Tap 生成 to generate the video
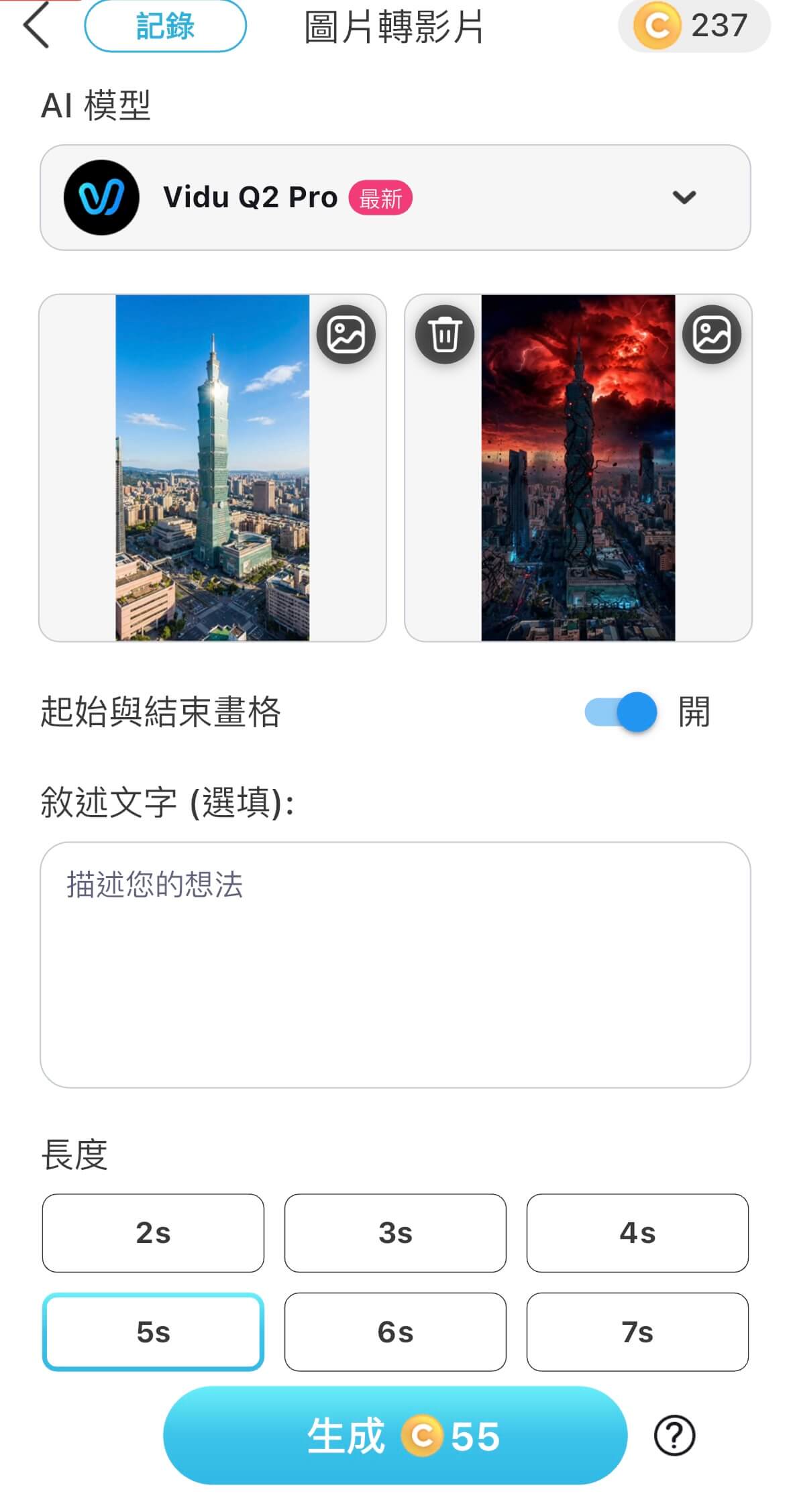 [x=395, y=1436]
